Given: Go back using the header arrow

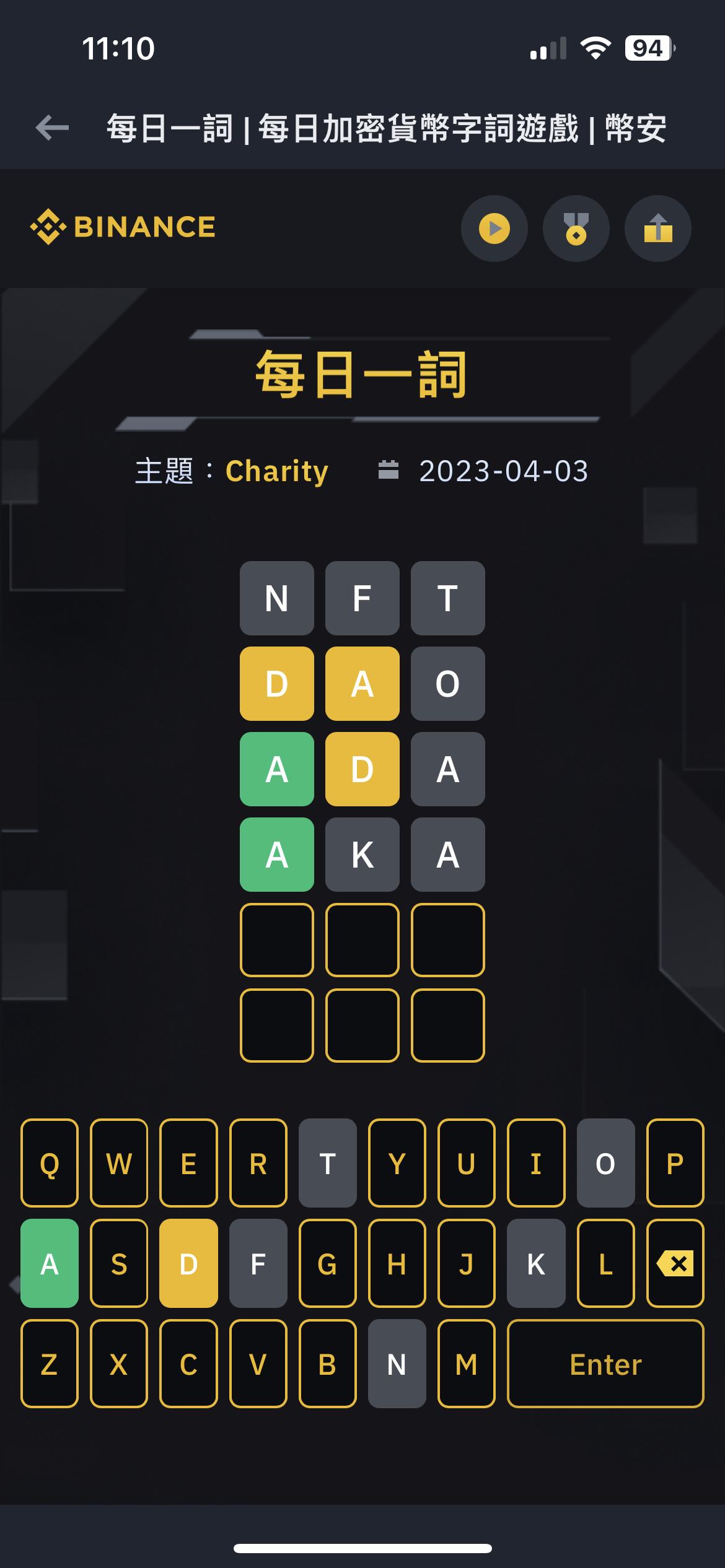Looking at the screenshot, I should click(x=52, y=128).
